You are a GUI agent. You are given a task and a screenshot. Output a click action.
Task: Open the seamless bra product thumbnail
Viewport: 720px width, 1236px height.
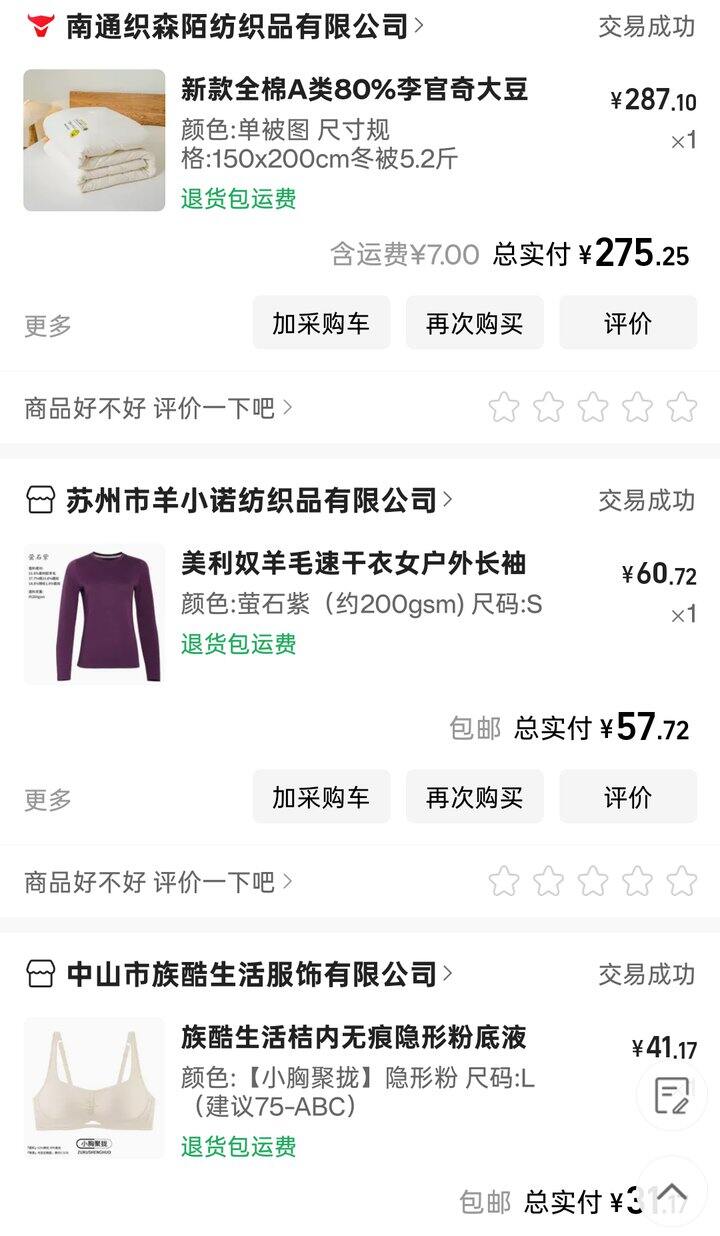(94, 1088)
